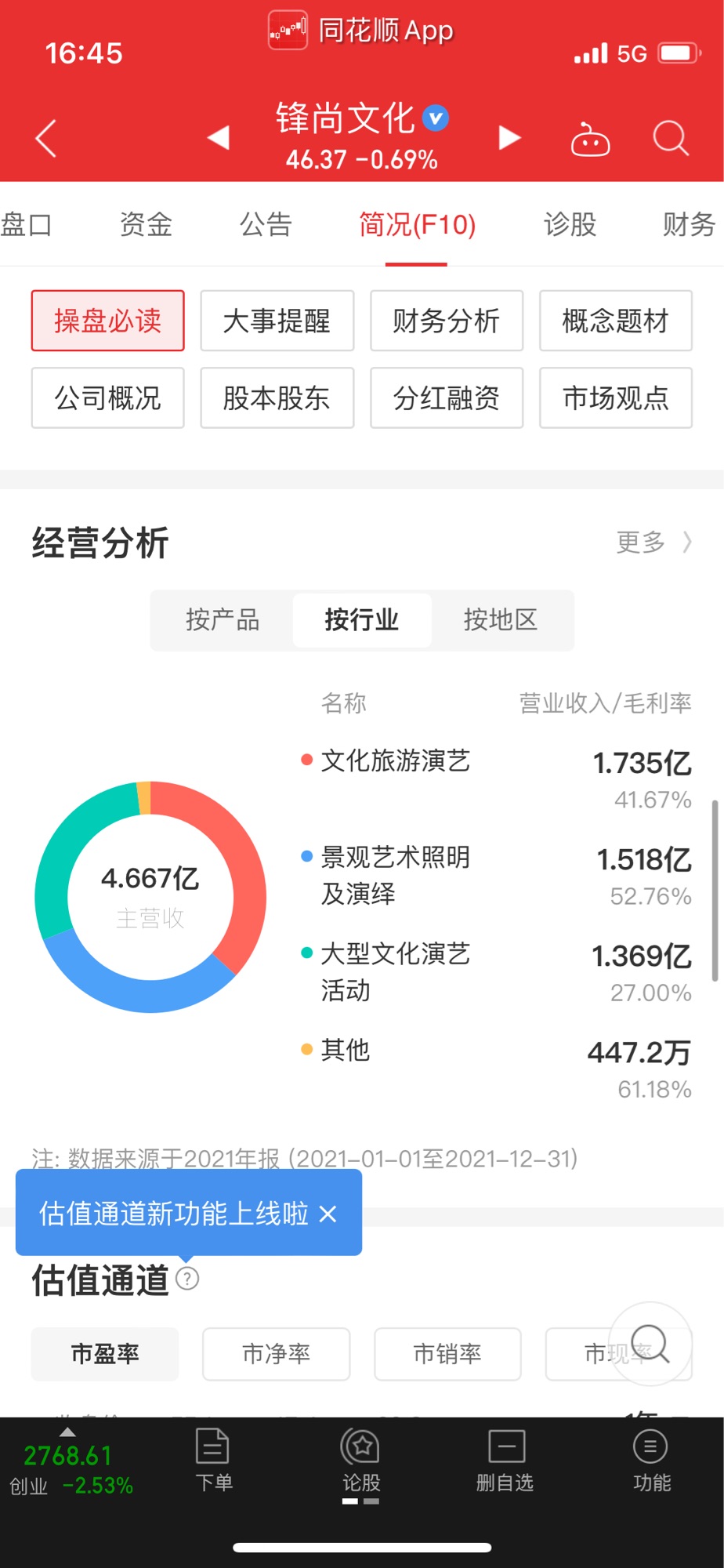Image resolution: width=724 pixels, height=1568 pixels.
Task: Tap 删自选 to remove from watchlist
Action: coord(505,1460)
